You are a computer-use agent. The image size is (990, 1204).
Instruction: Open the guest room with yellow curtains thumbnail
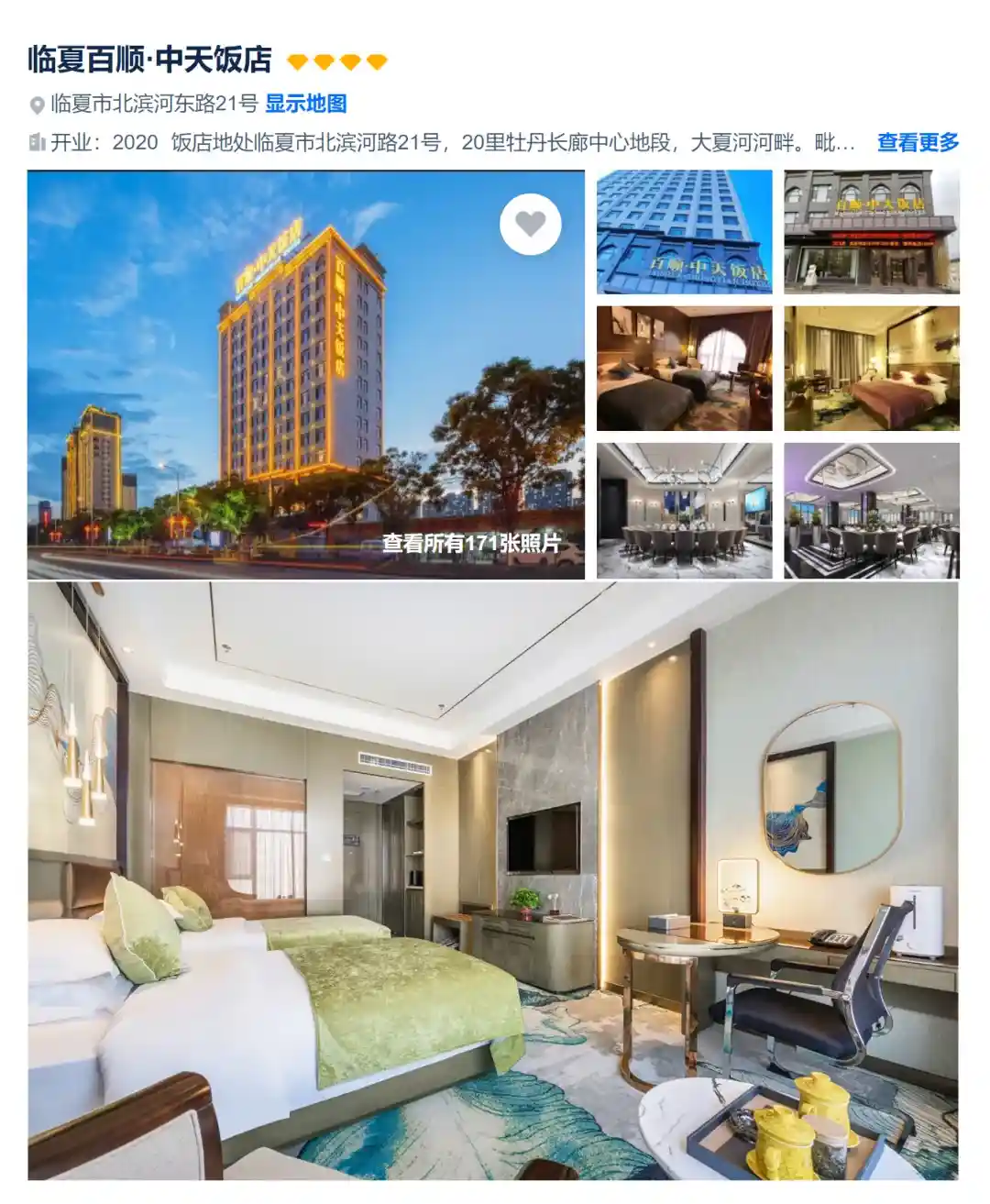click(x=871, y=369)
